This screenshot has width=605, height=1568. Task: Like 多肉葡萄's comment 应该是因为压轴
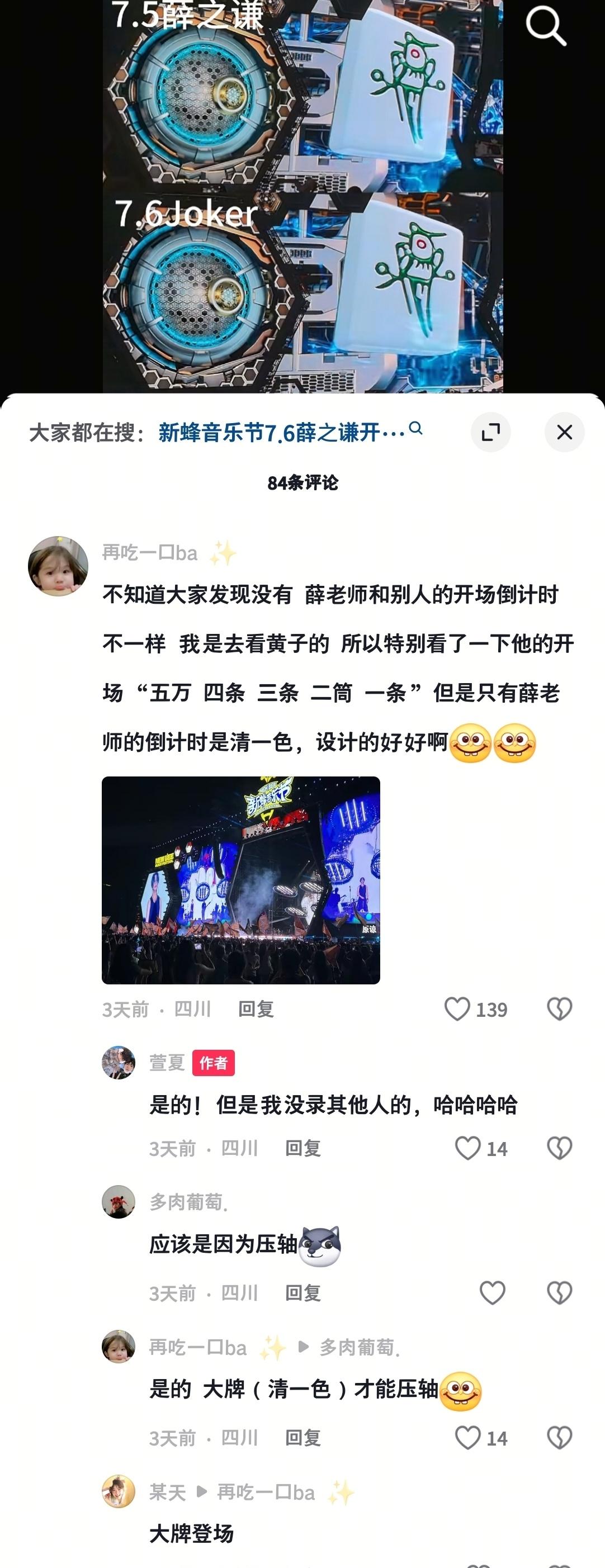[x=493, y=1293]
